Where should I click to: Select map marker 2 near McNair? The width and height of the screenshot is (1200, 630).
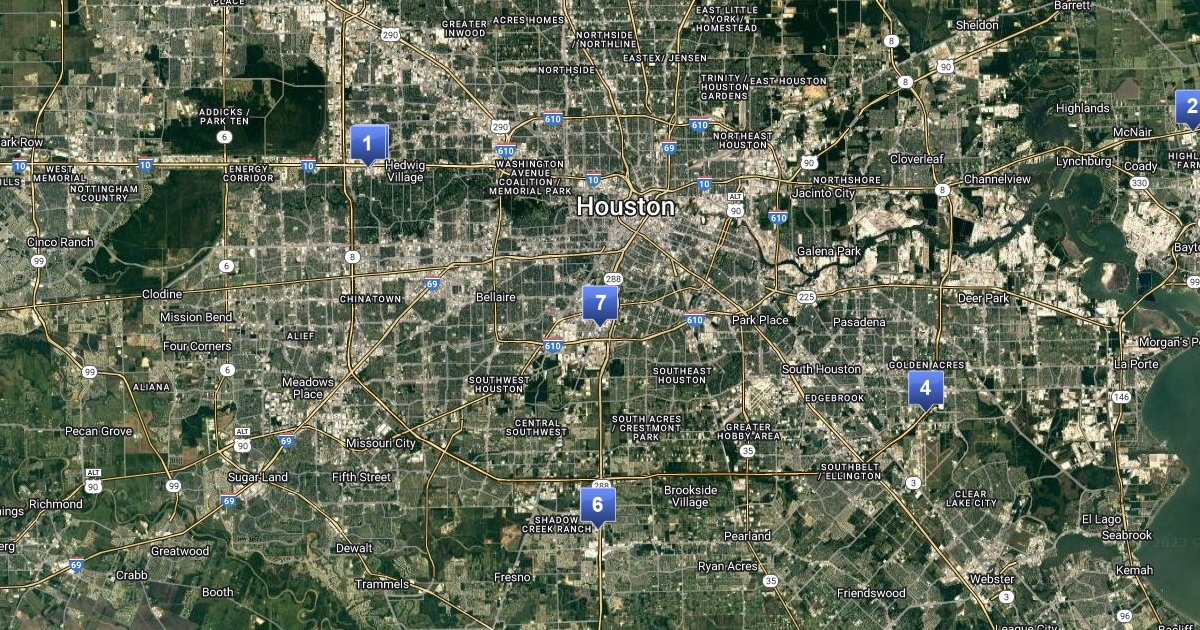1188,108
